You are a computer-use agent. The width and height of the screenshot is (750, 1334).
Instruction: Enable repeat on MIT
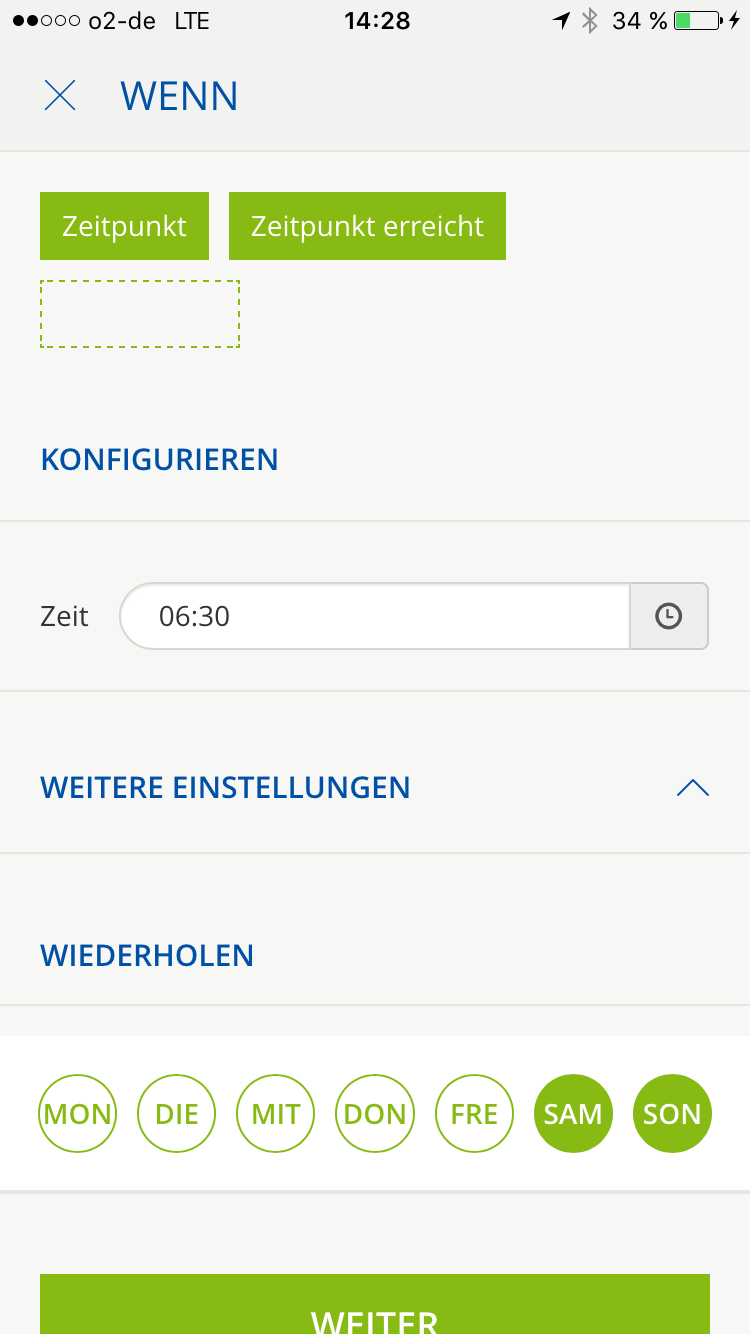[x=275, y=1113]
